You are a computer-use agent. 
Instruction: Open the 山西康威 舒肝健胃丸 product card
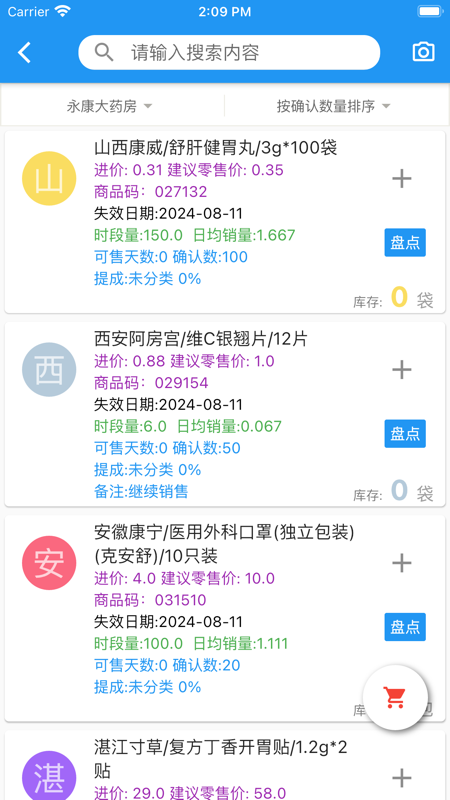coord(225,222)
